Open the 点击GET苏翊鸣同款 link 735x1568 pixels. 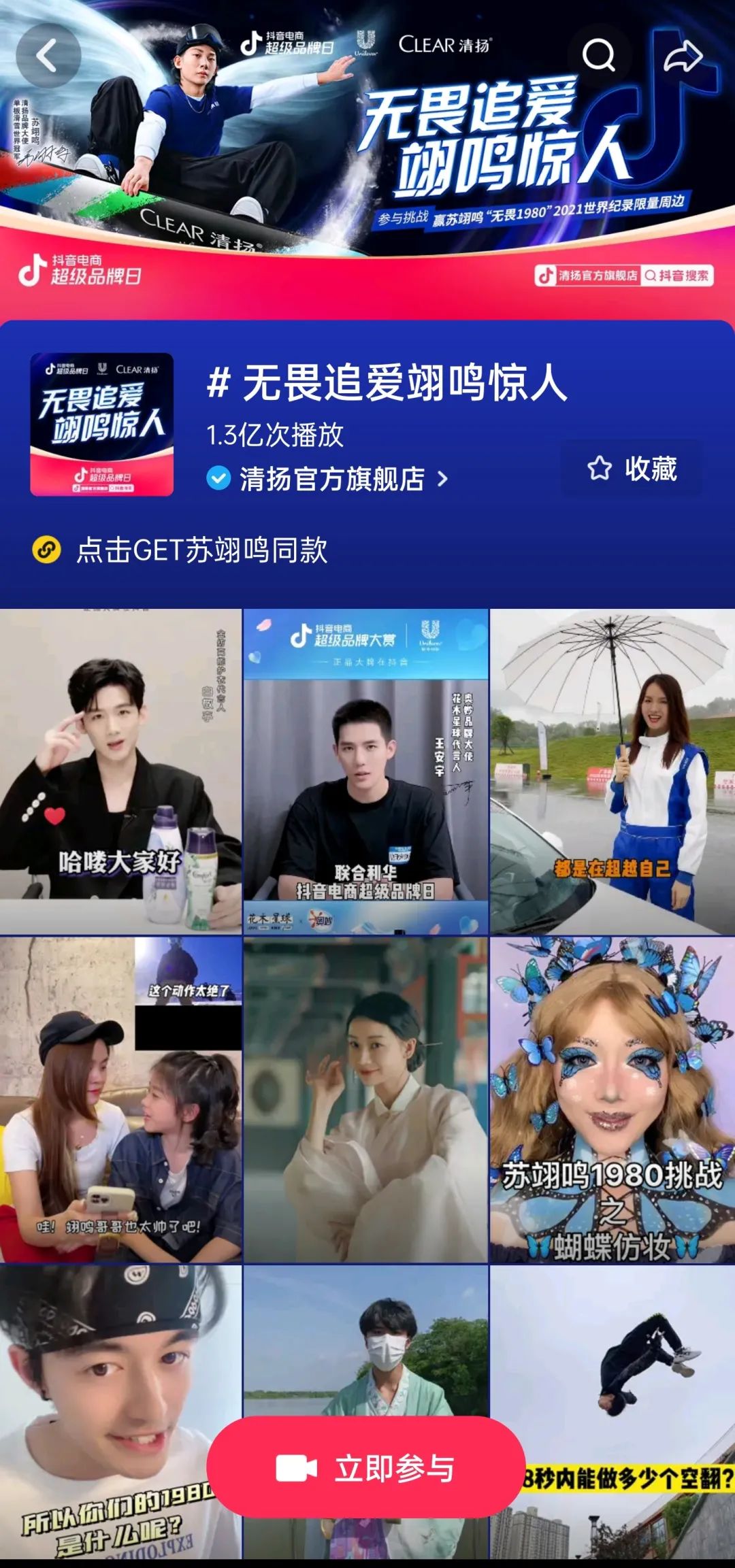tap(201, 550)
